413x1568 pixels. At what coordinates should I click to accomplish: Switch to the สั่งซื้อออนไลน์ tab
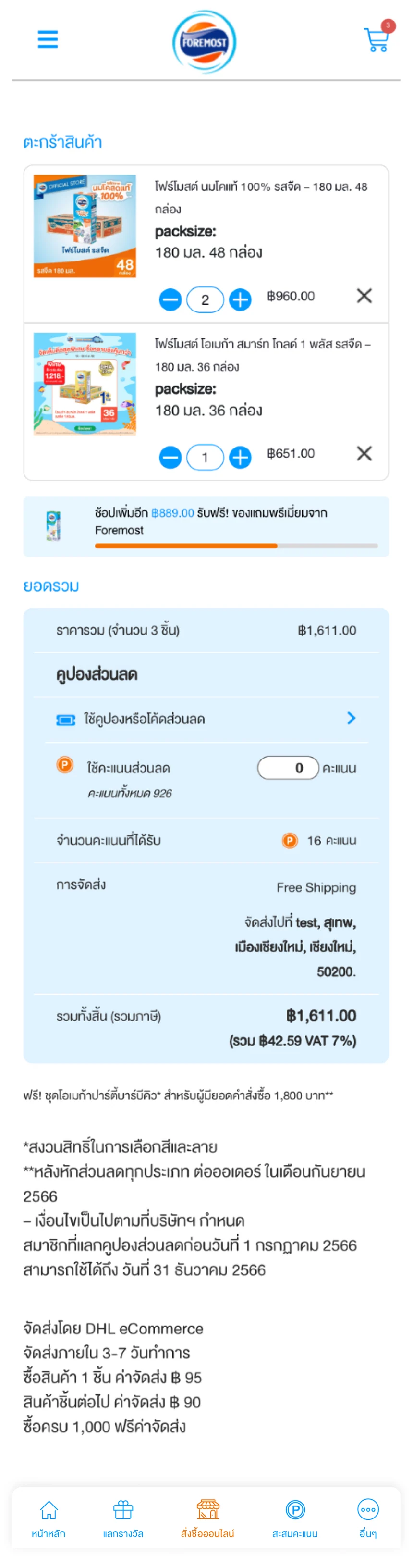click(x=207, y=1518)
